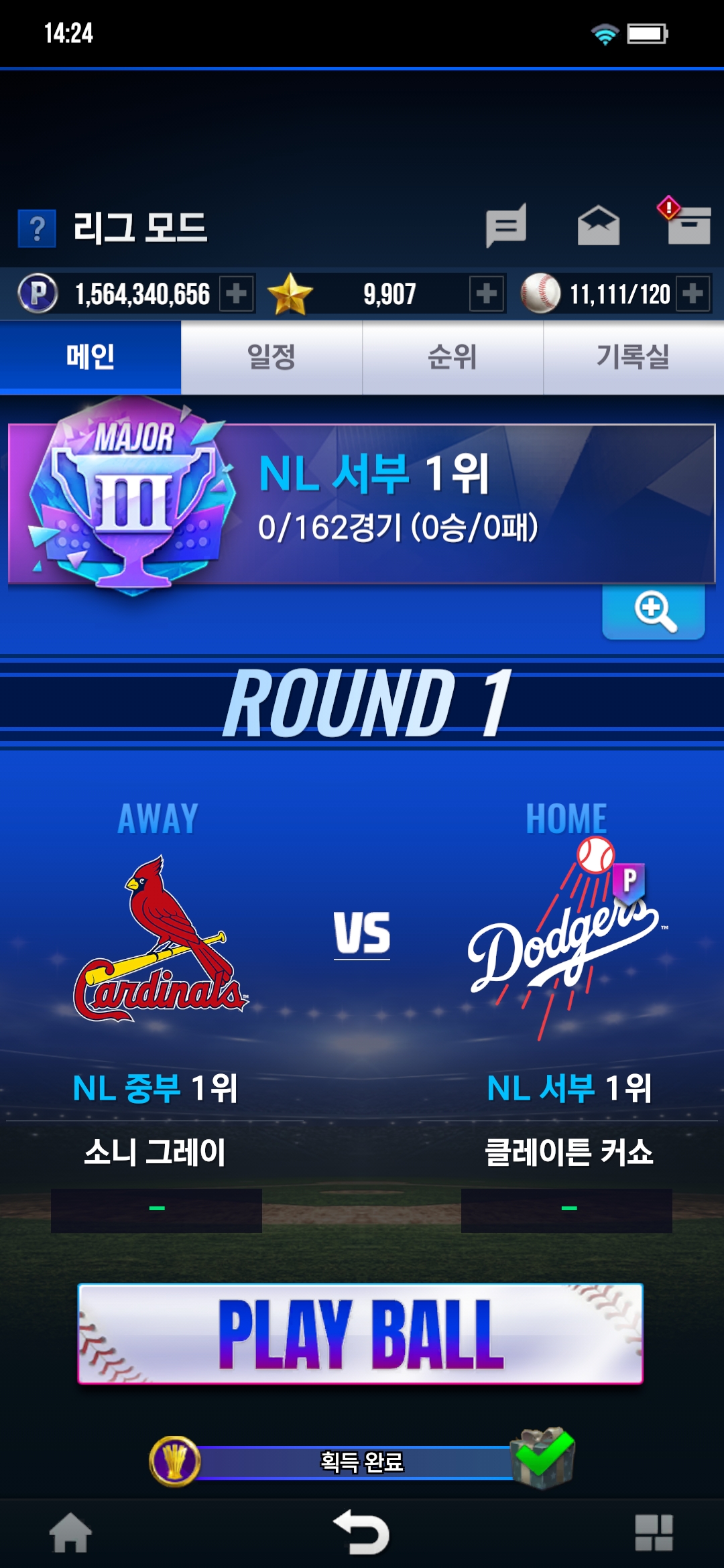Switch to the 기록실 tab

point(633,357)
